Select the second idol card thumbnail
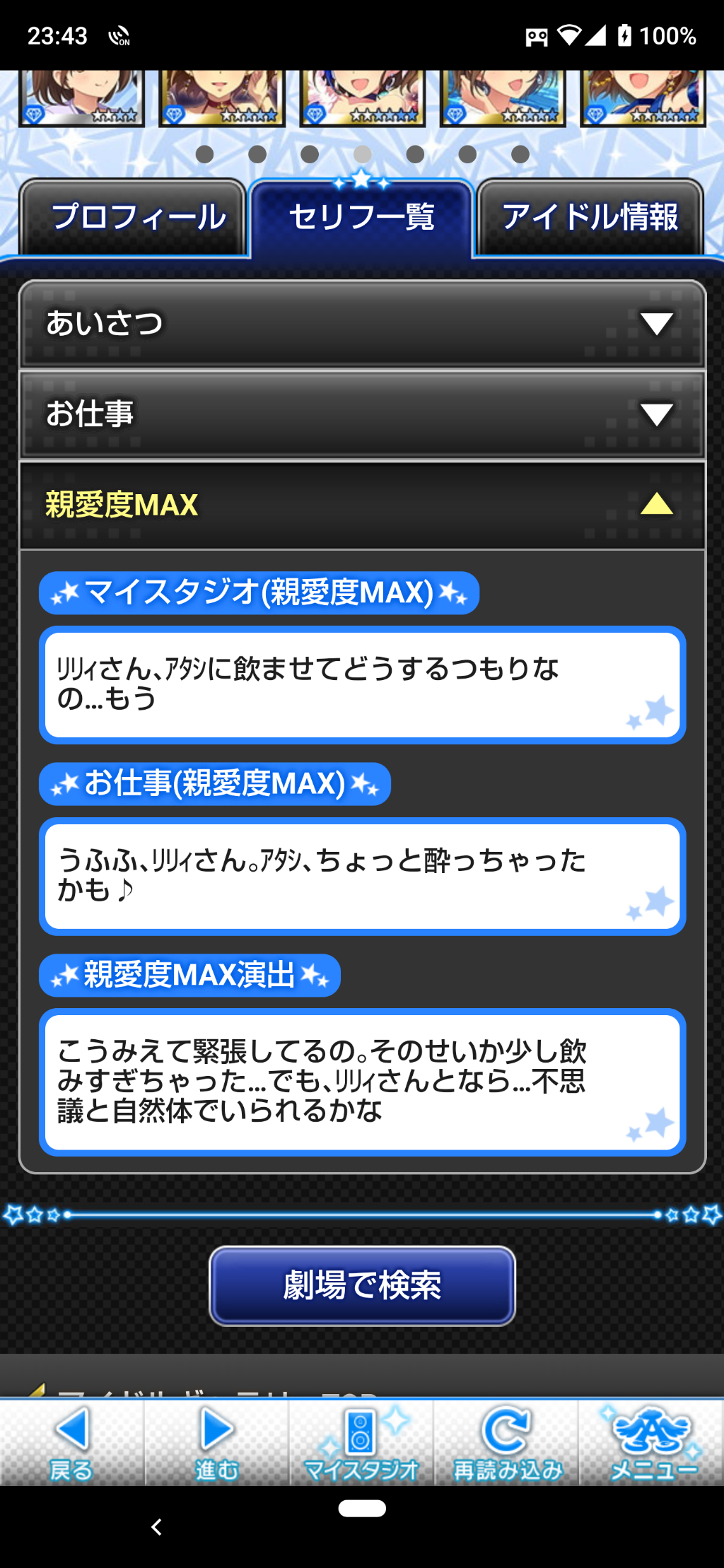 point(219,99)
